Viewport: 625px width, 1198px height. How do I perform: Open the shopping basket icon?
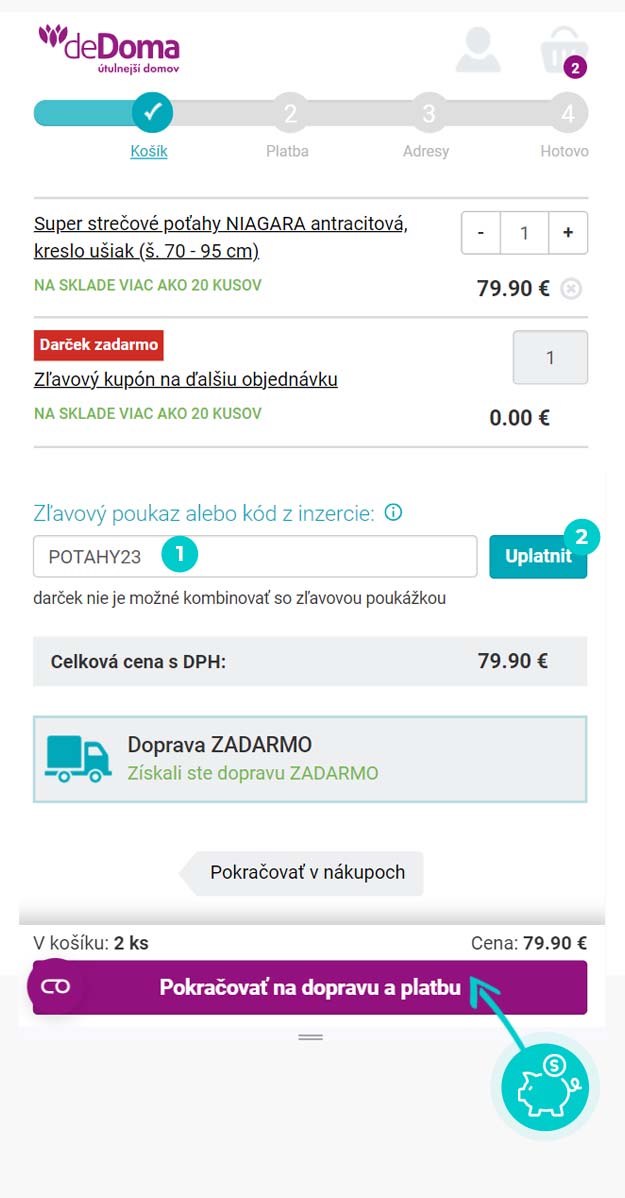click(564, 50)
